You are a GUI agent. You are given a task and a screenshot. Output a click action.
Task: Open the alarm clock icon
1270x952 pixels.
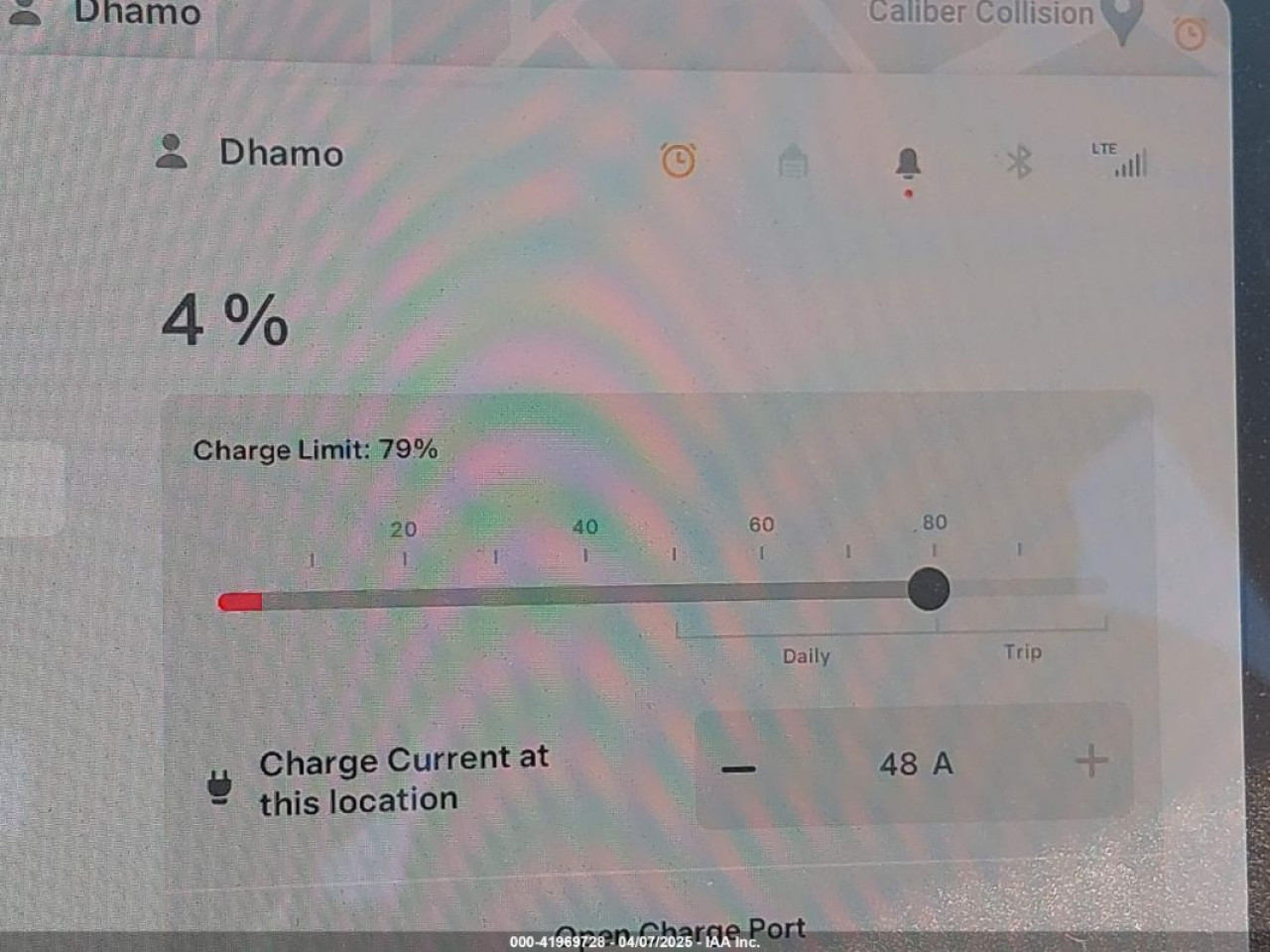tap(679, 161)
